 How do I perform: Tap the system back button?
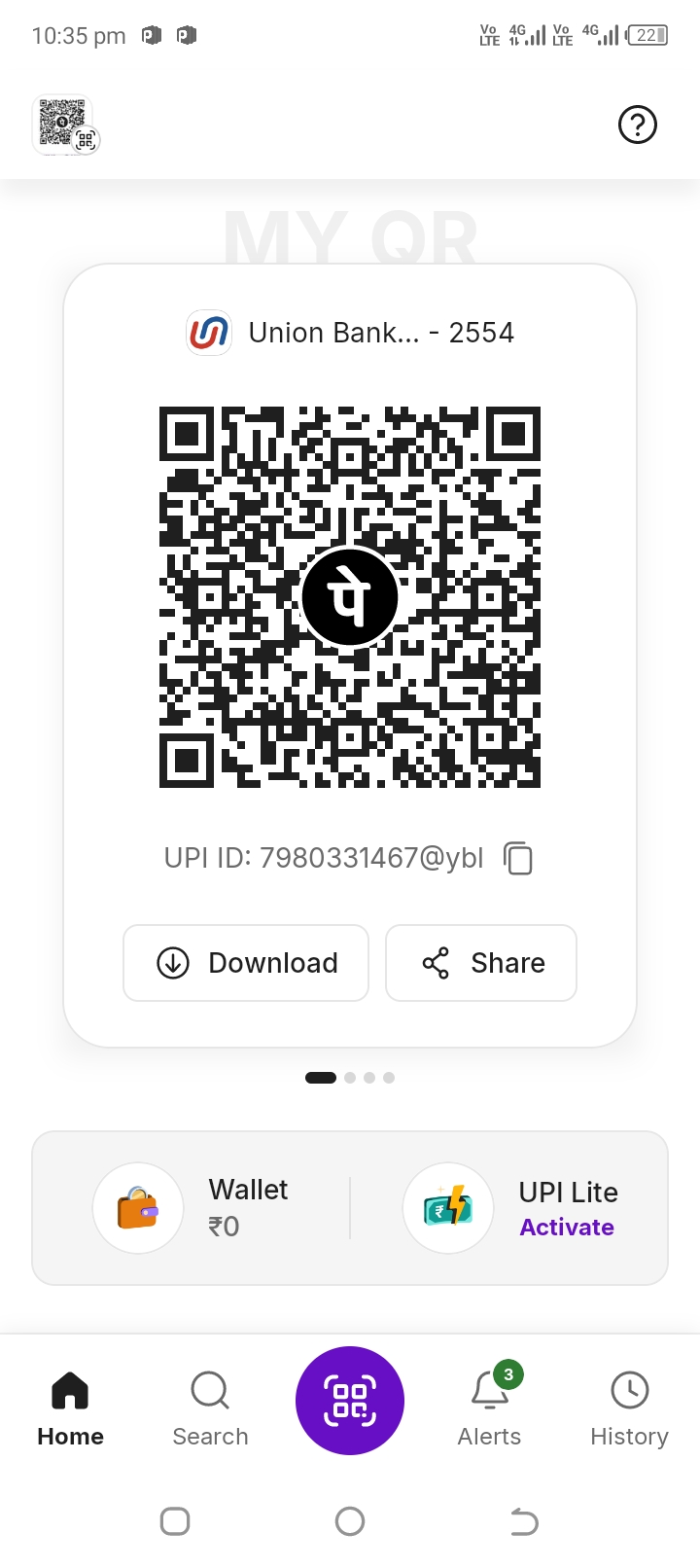tap(524, 1521)
